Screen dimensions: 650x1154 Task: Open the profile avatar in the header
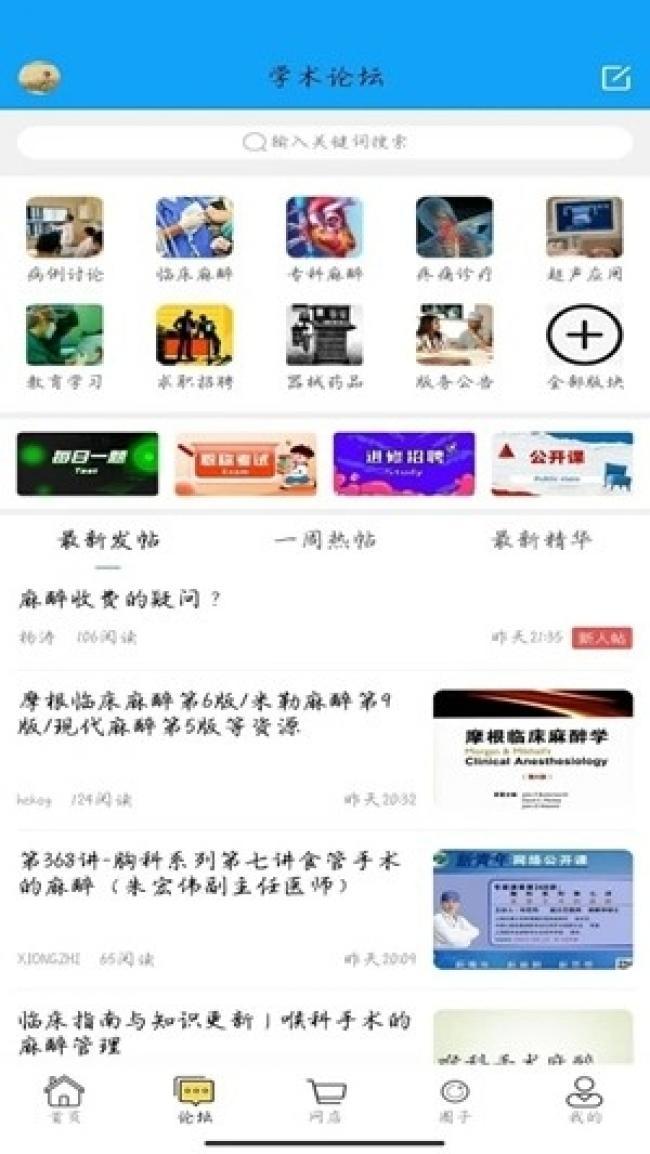pos(39,77)
